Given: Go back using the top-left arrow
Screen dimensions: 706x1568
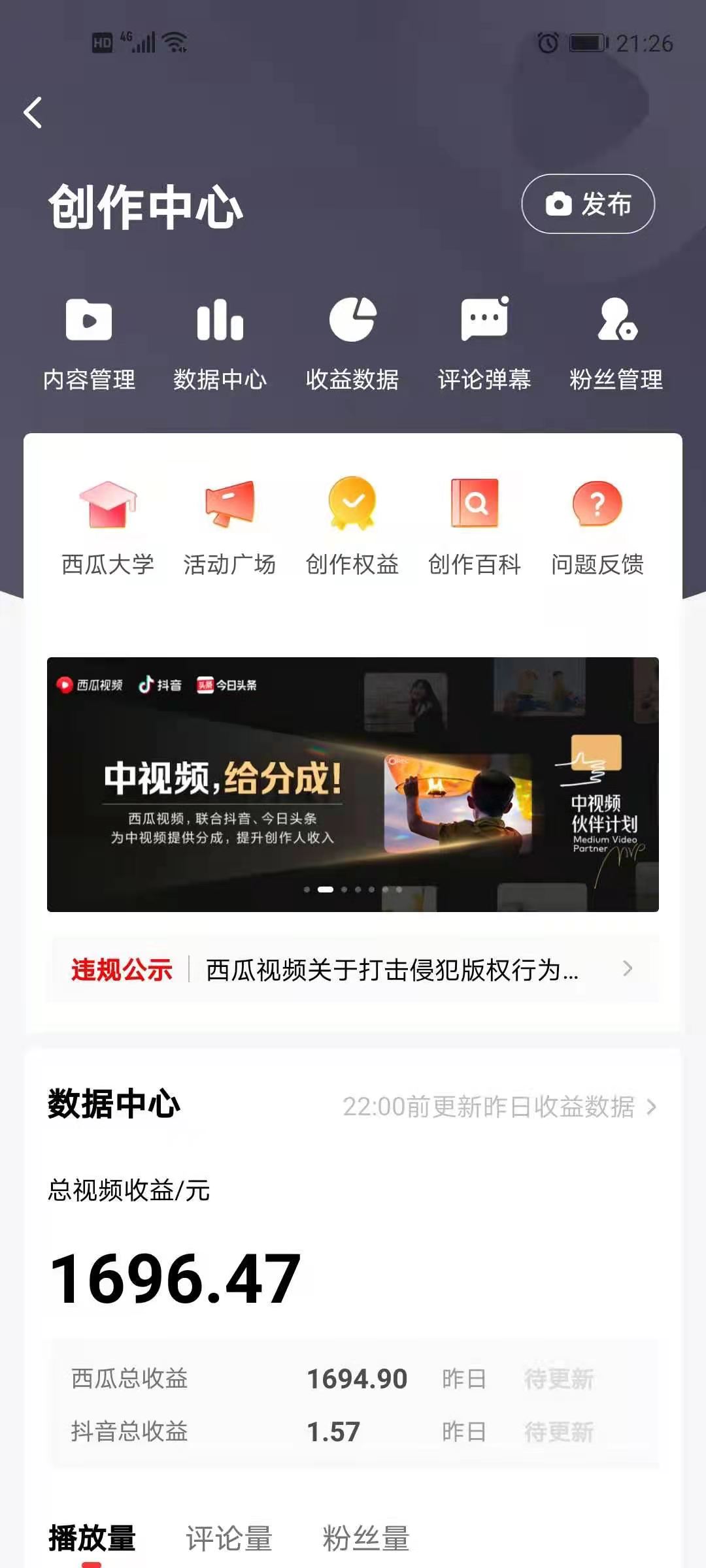Looking at the screenshot, I should coord(33,112).
